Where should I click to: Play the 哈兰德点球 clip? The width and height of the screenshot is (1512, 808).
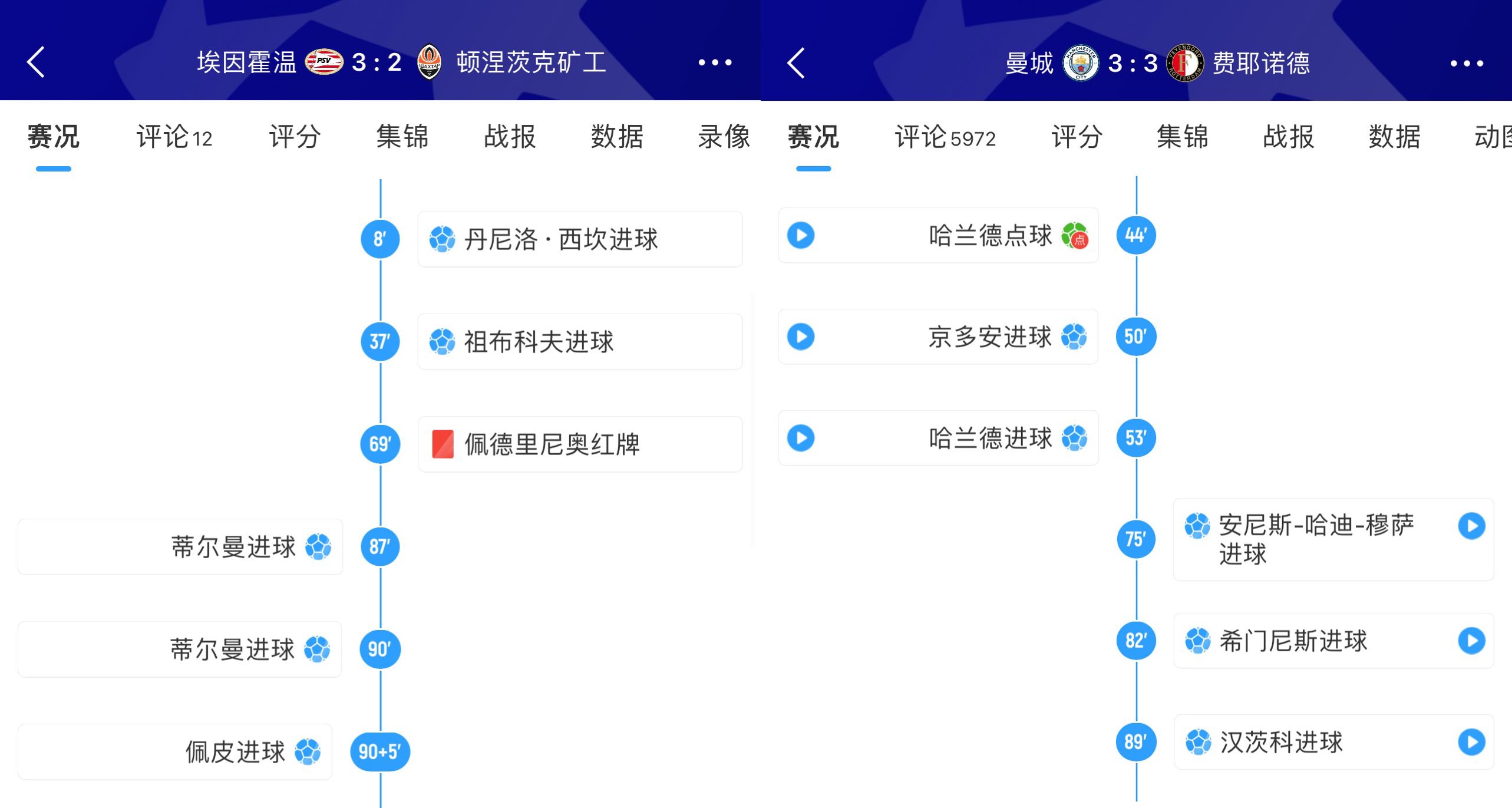tap(801, 235)
